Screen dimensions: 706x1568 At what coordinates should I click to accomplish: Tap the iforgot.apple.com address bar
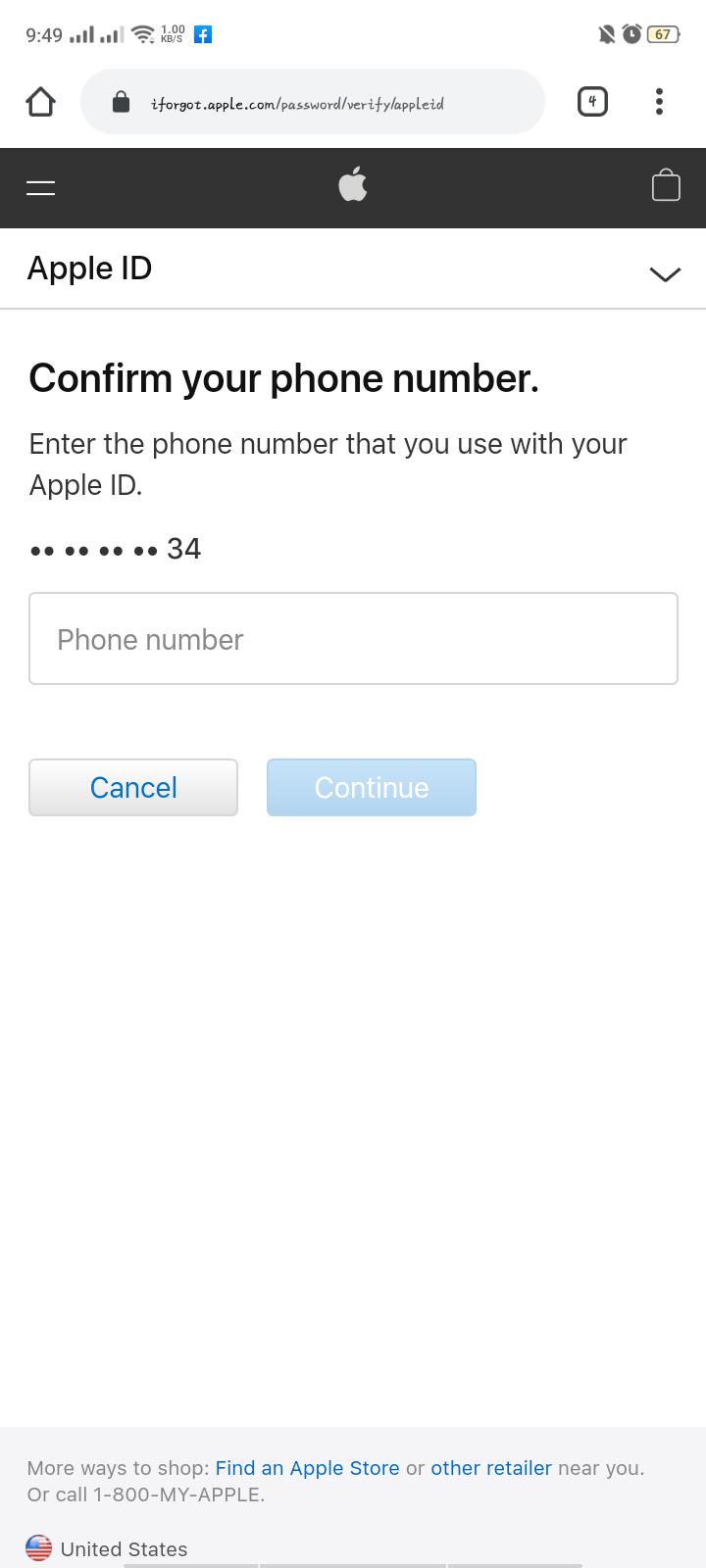313,102
